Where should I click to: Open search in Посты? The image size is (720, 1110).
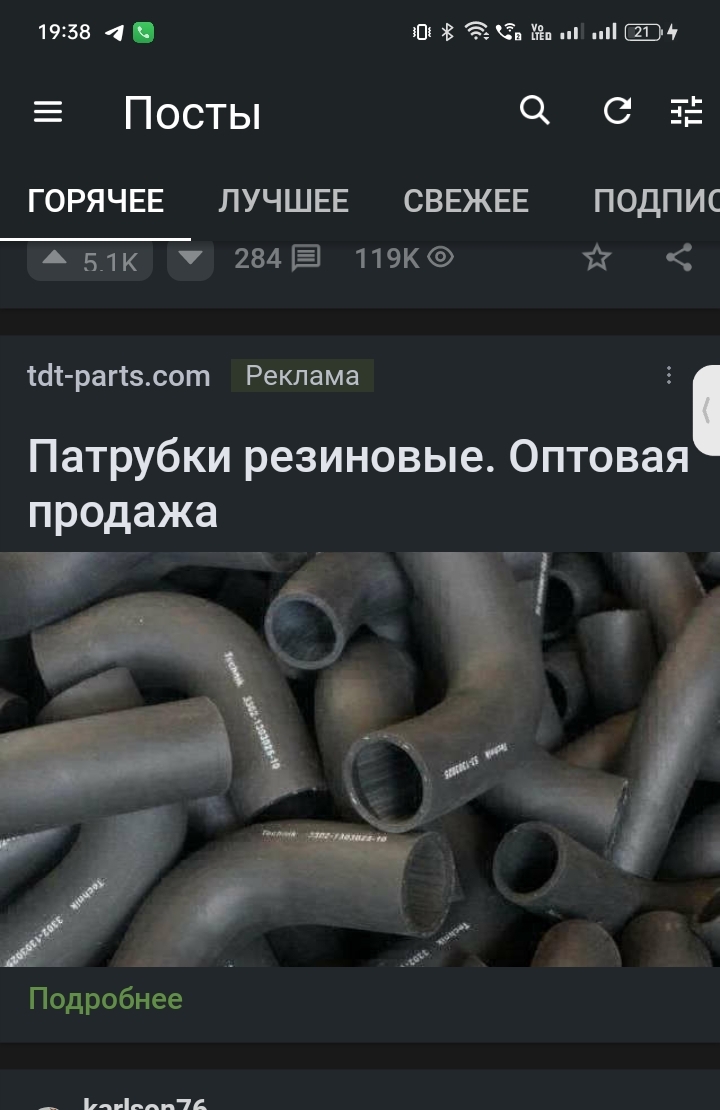535,111
